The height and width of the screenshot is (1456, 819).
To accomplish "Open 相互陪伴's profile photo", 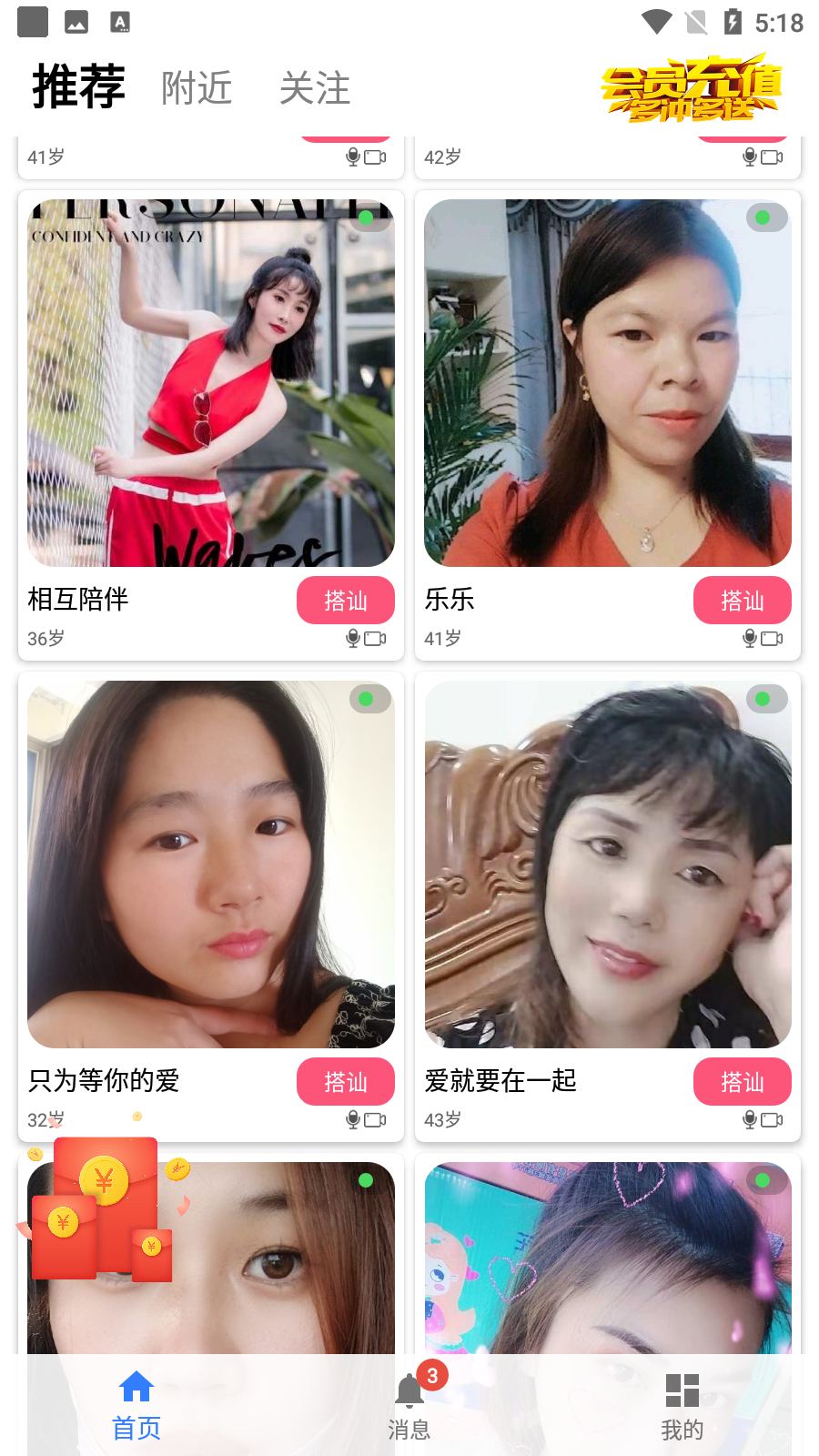I will tap(211, 383).
